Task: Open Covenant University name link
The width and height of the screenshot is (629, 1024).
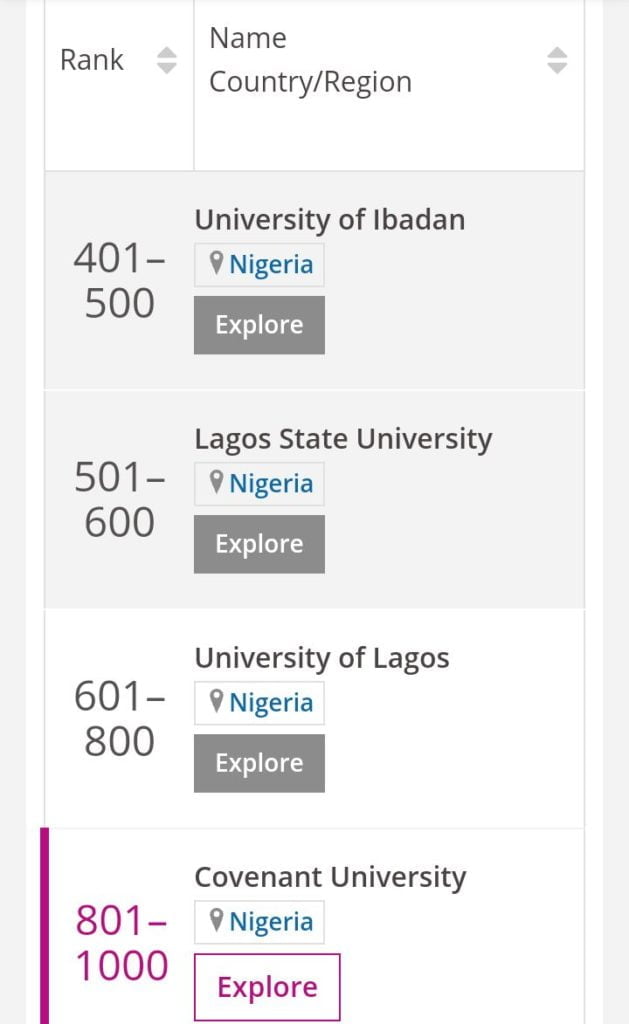Action: click(331, 877)
